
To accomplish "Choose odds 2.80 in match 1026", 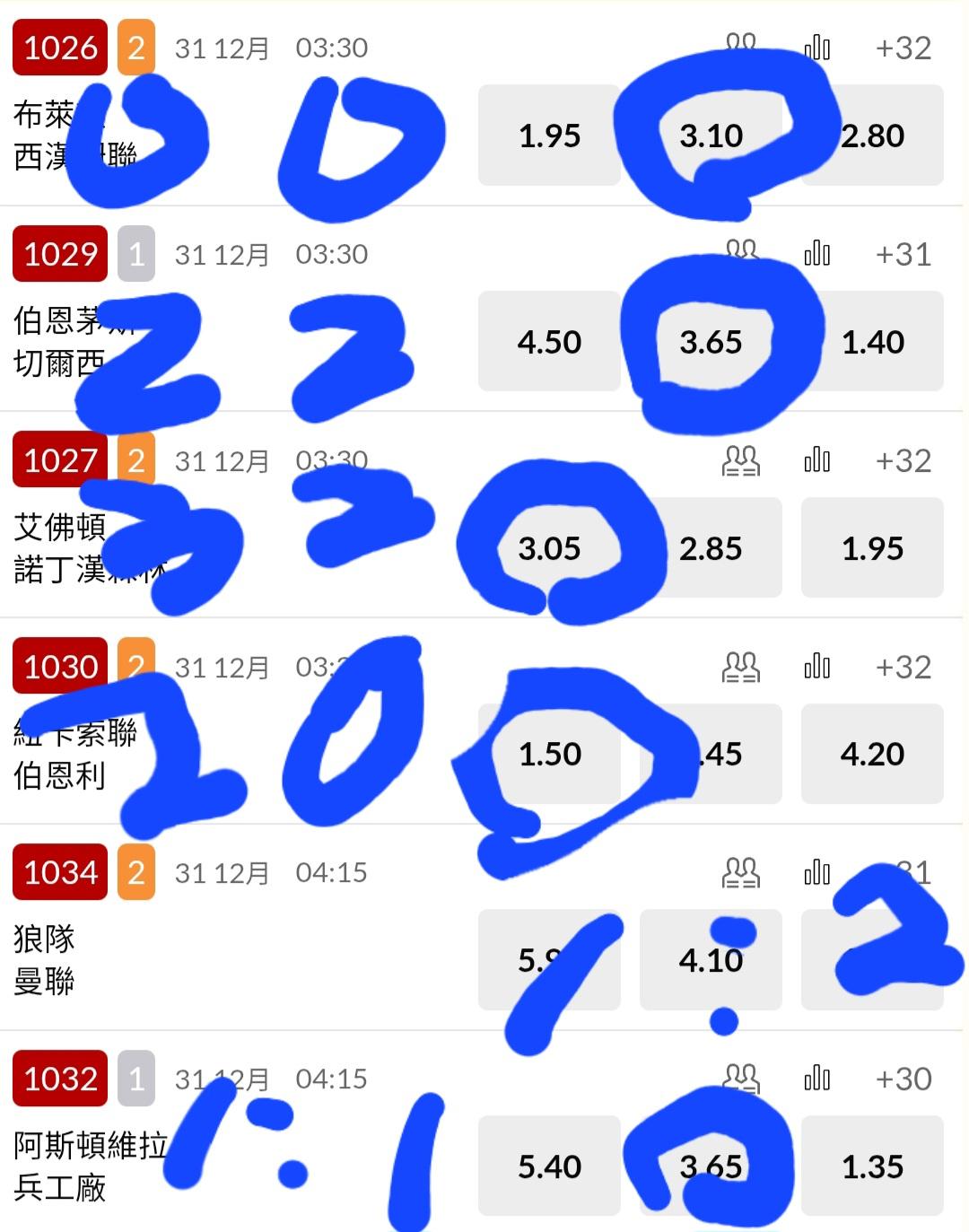I will 872,135.
